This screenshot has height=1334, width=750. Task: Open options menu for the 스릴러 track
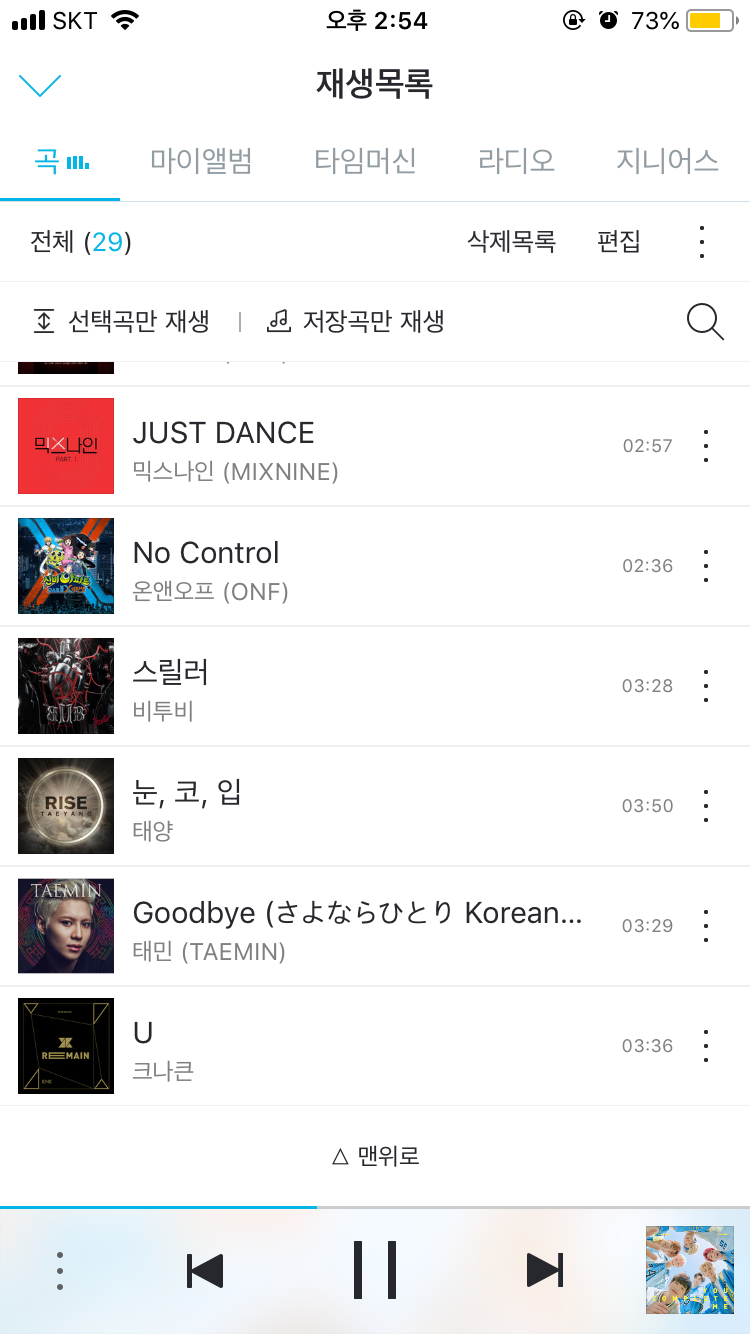(705, 686)
